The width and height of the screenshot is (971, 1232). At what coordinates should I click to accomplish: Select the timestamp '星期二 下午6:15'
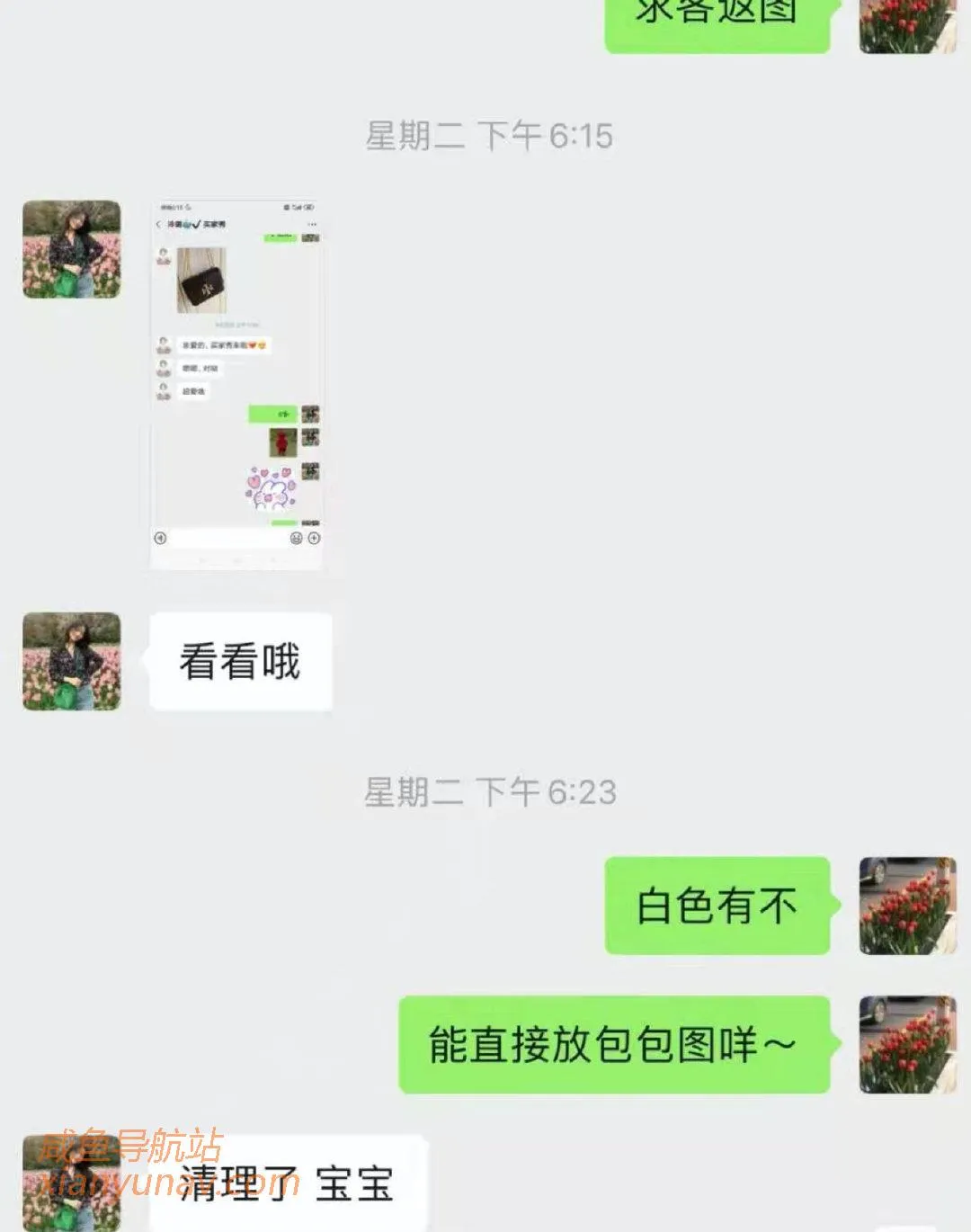click(x=490, y=135)
